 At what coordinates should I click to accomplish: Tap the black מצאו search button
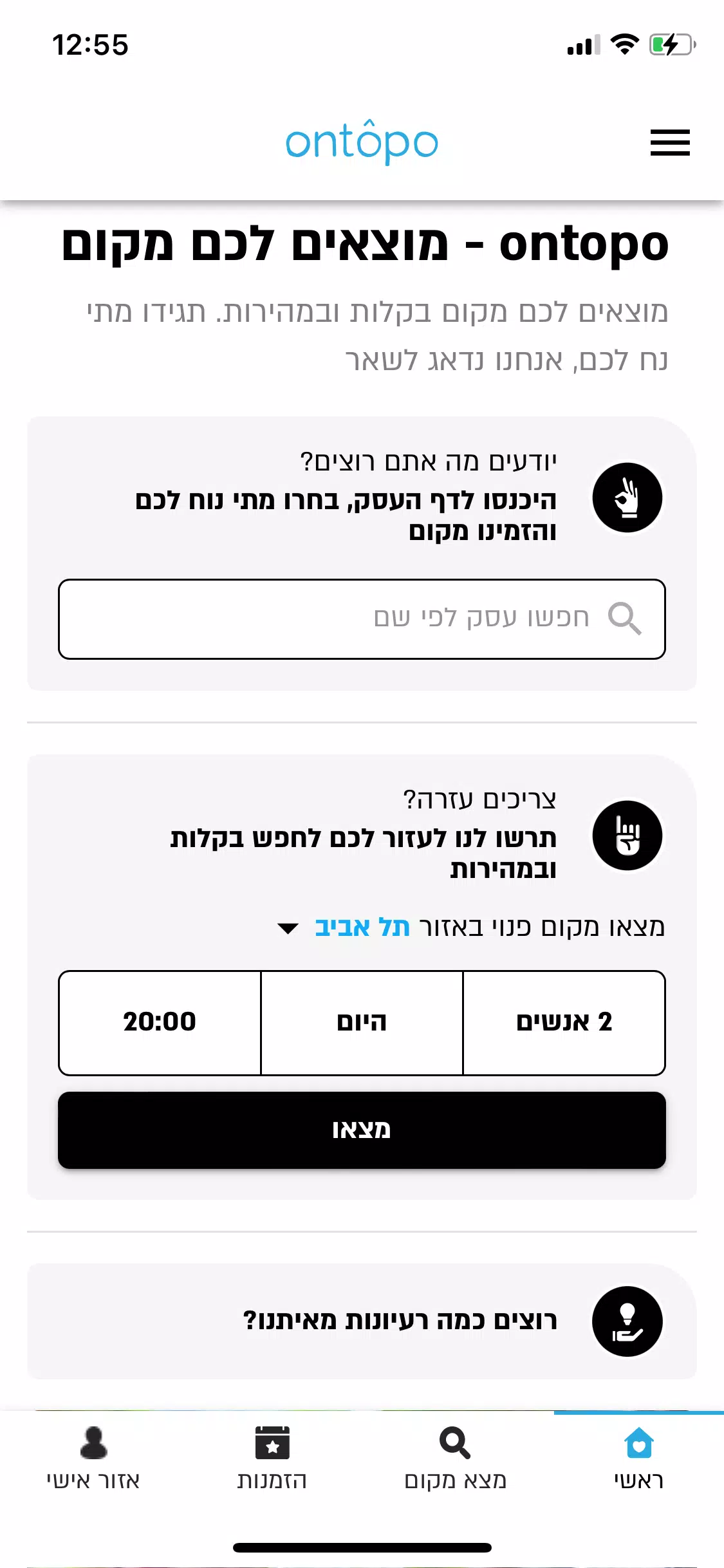tap(362, 1130)
